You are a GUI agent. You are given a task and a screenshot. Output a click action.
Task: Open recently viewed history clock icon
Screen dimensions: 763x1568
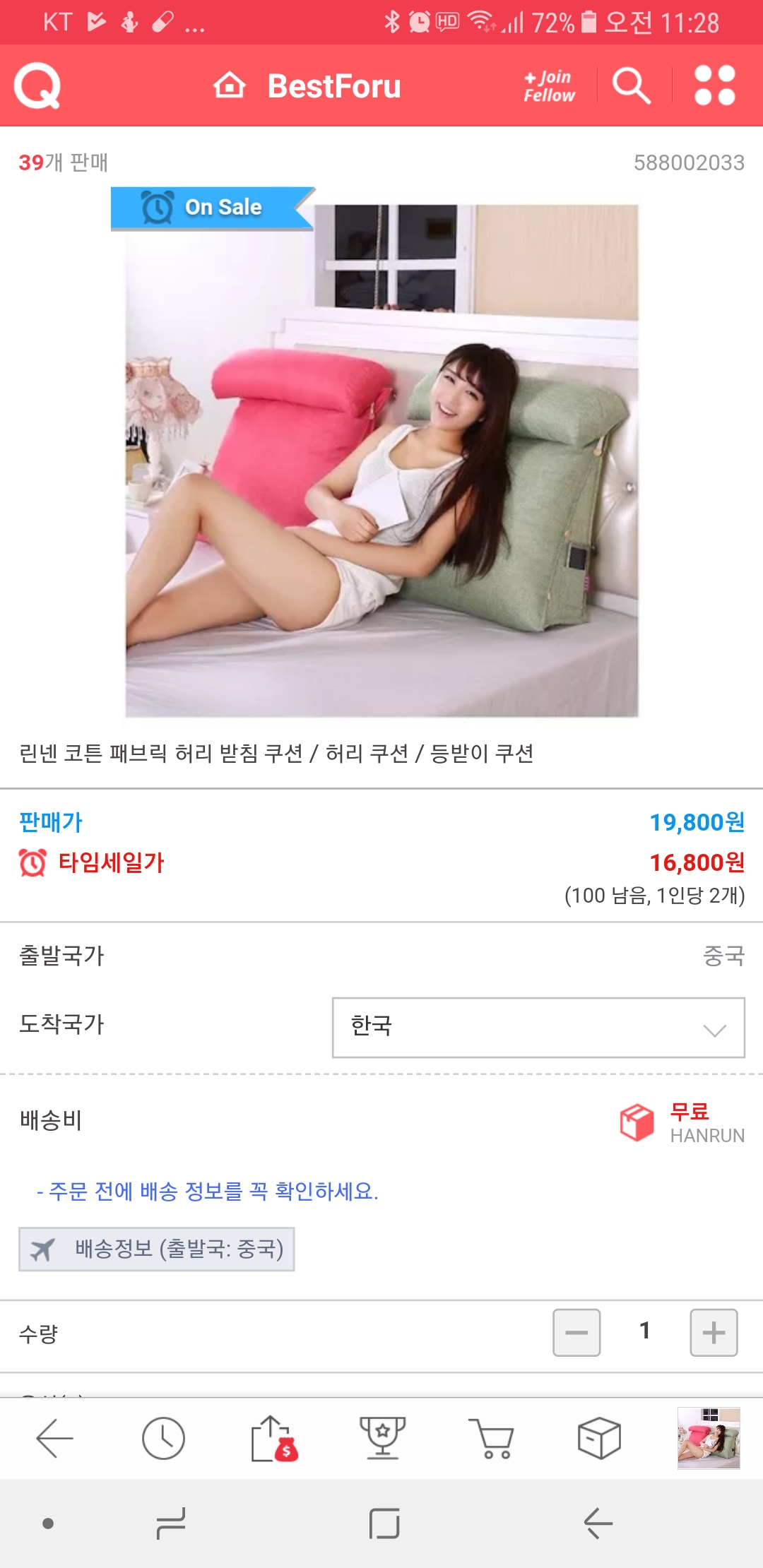pyautogui.click(x=163, y=1438)
